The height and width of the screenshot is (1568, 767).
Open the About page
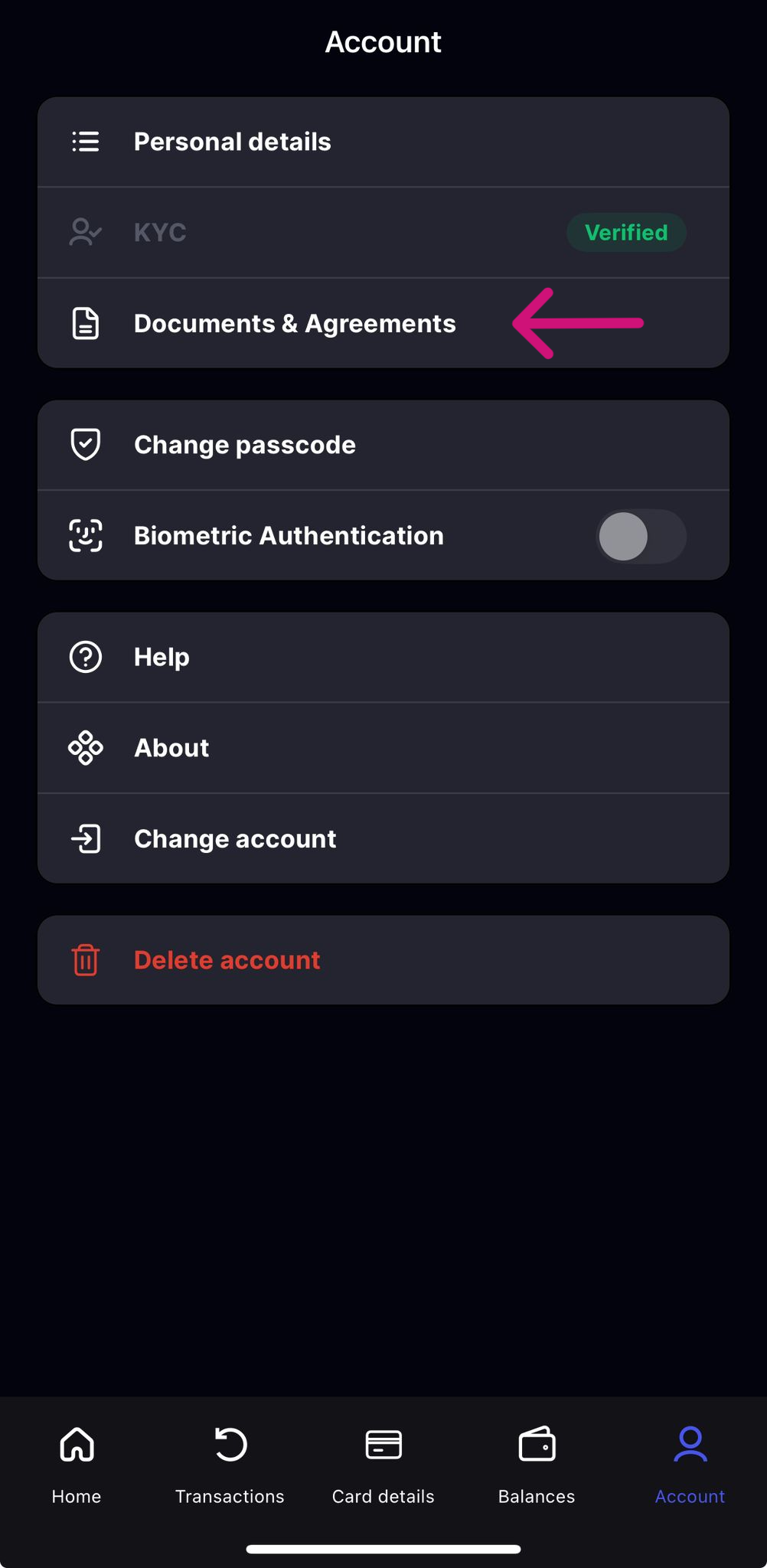(383, 748)
